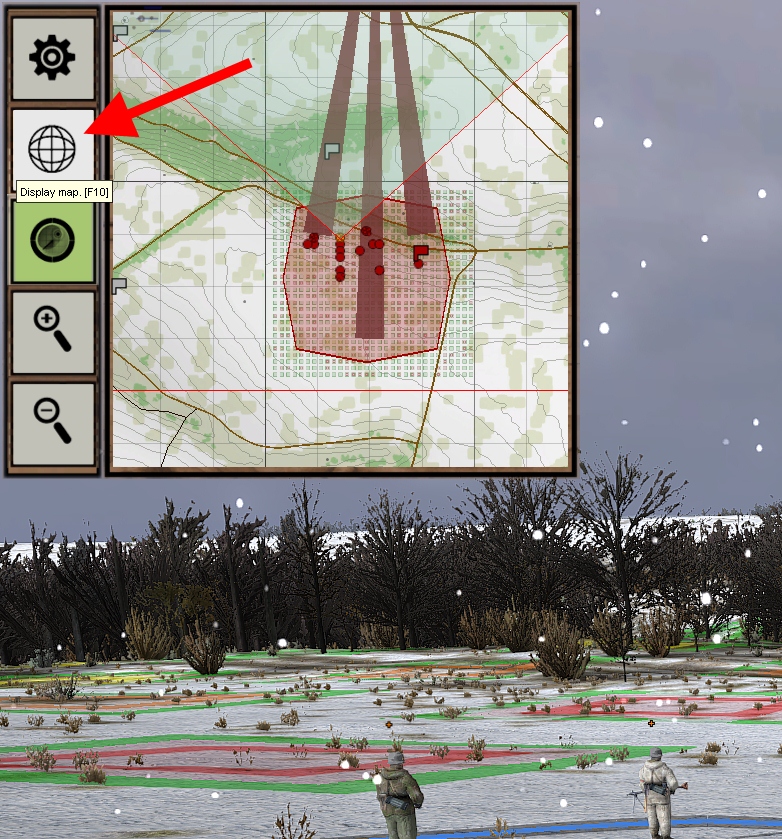This screenshot has width=782, height=839.
Task: Toggle the green radar minimap button
Action: click(x=52, y=241)
